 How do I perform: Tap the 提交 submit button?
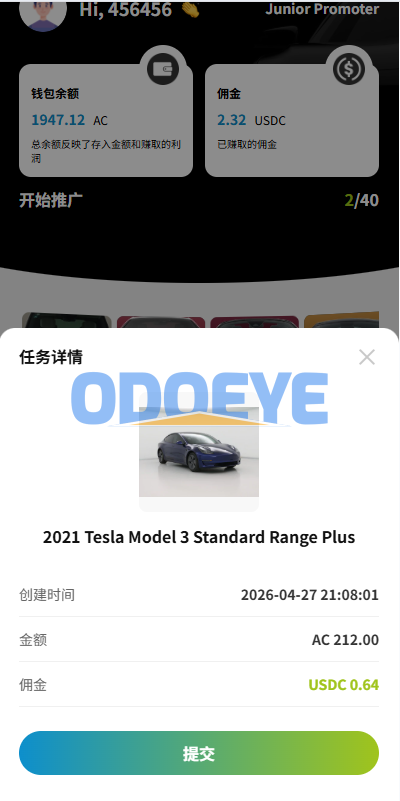coord(199,753)
